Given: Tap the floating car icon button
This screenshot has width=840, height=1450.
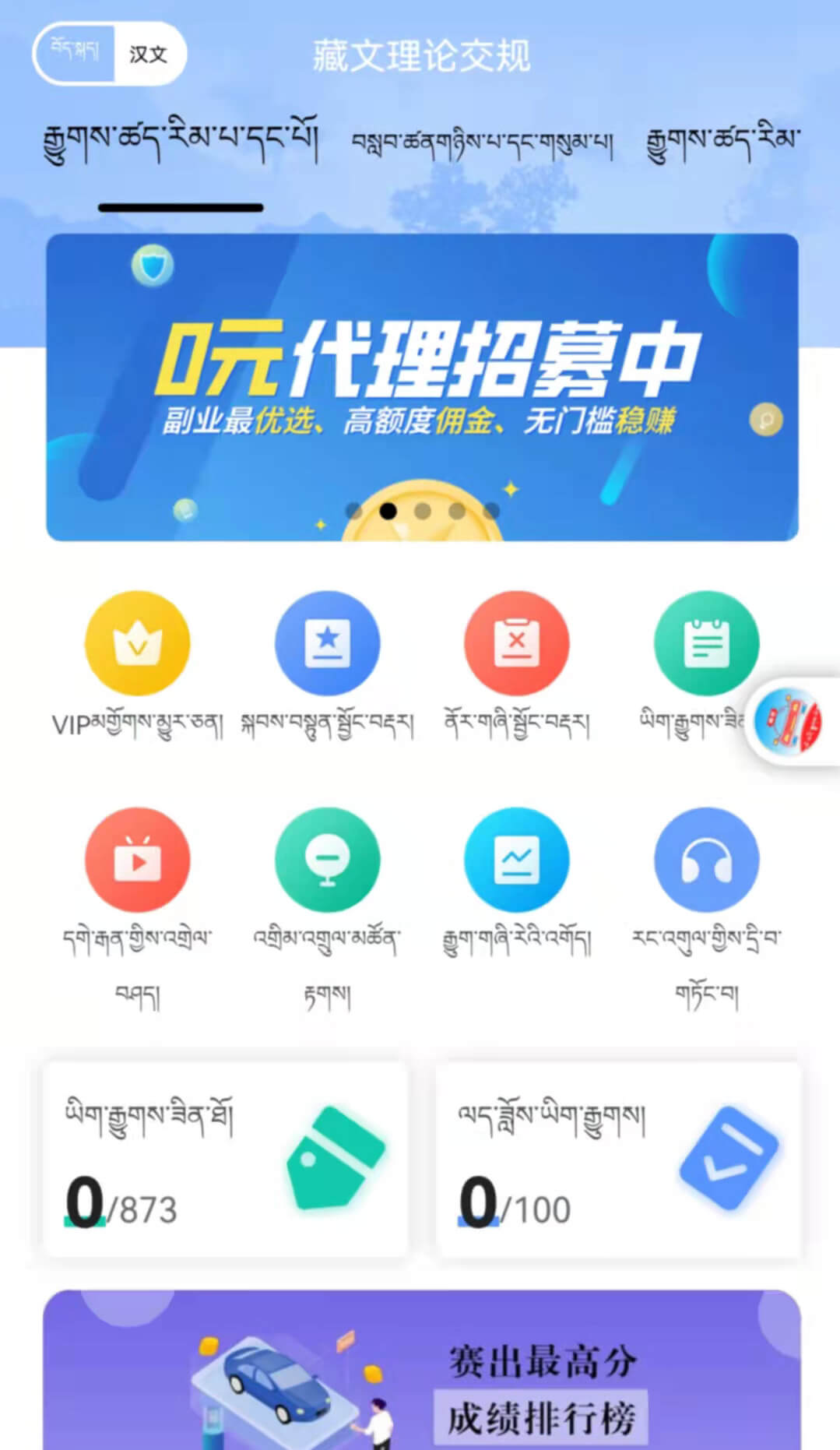Looking at the screenshot, I should click(x=788, y=721).
